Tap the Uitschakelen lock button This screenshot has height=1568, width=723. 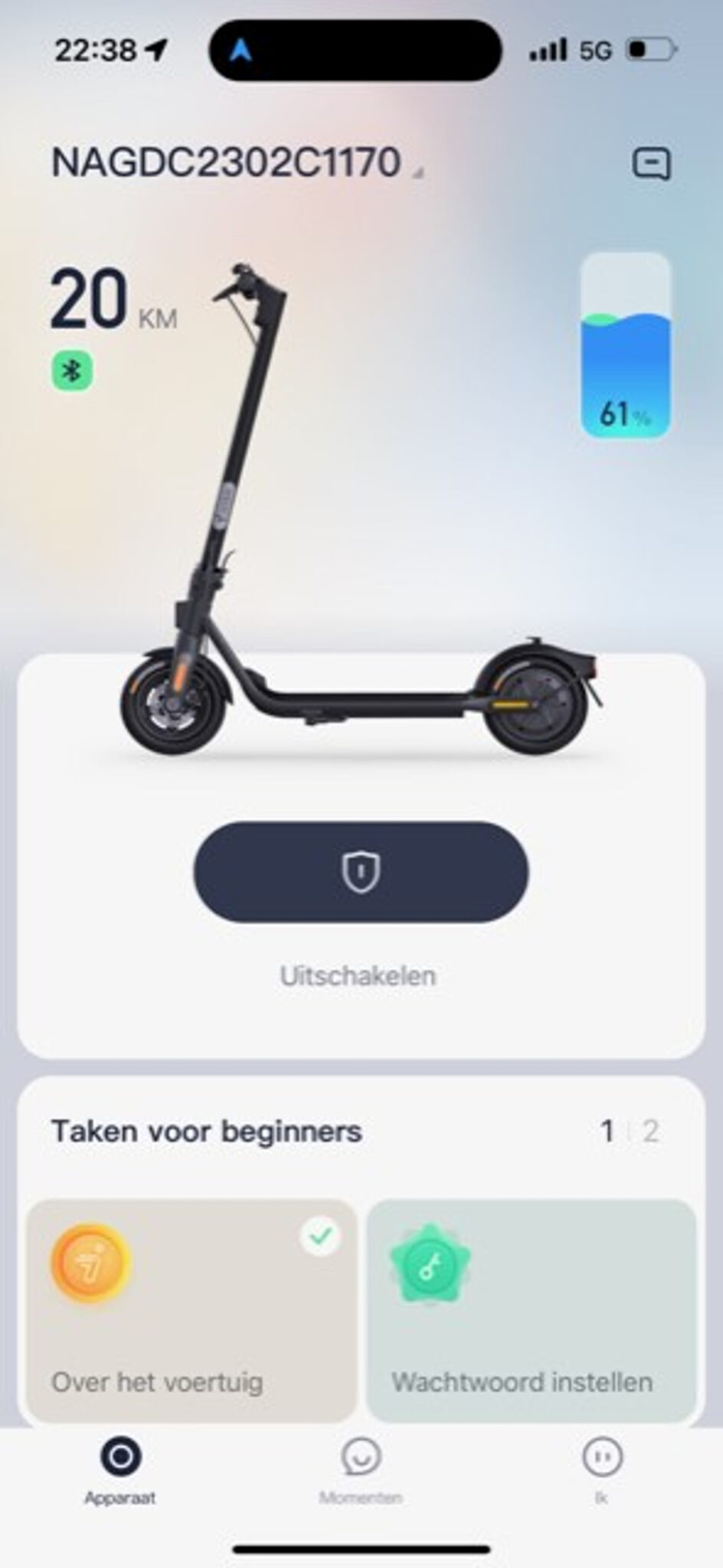click(361, 871)
